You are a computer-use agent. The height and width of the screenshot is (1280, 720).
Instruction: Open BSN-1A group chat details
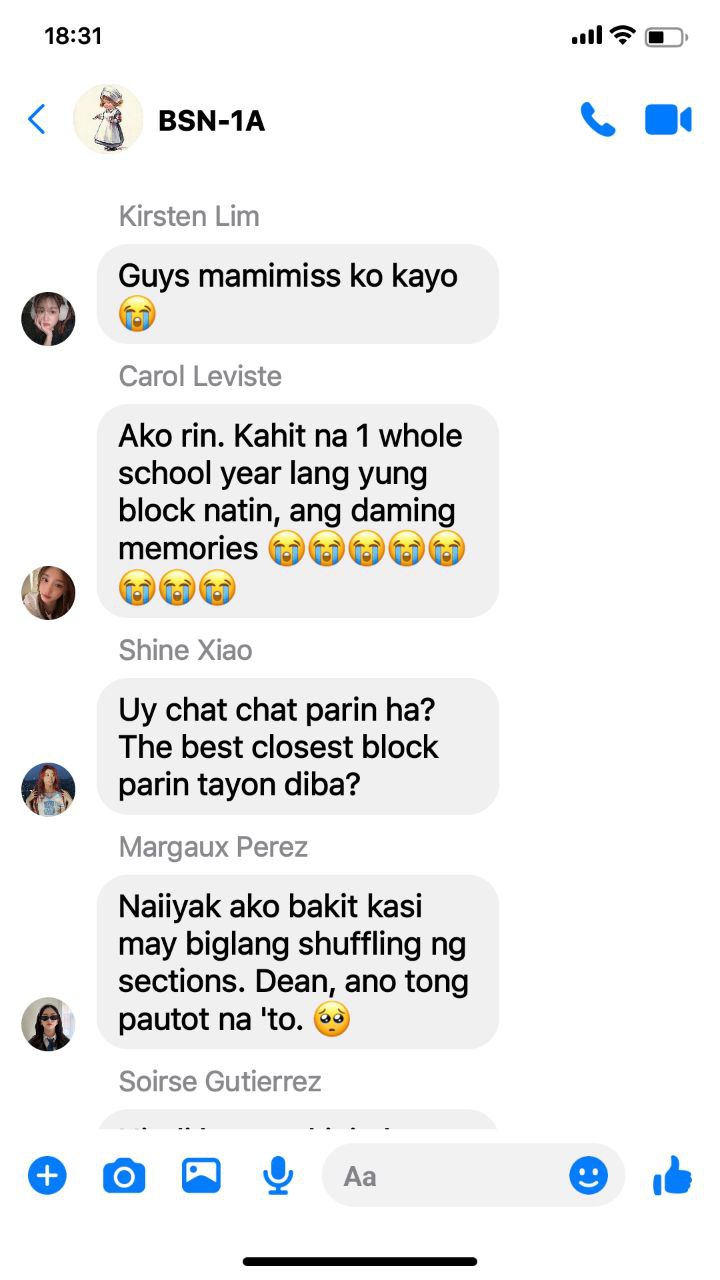pos(211,121)
